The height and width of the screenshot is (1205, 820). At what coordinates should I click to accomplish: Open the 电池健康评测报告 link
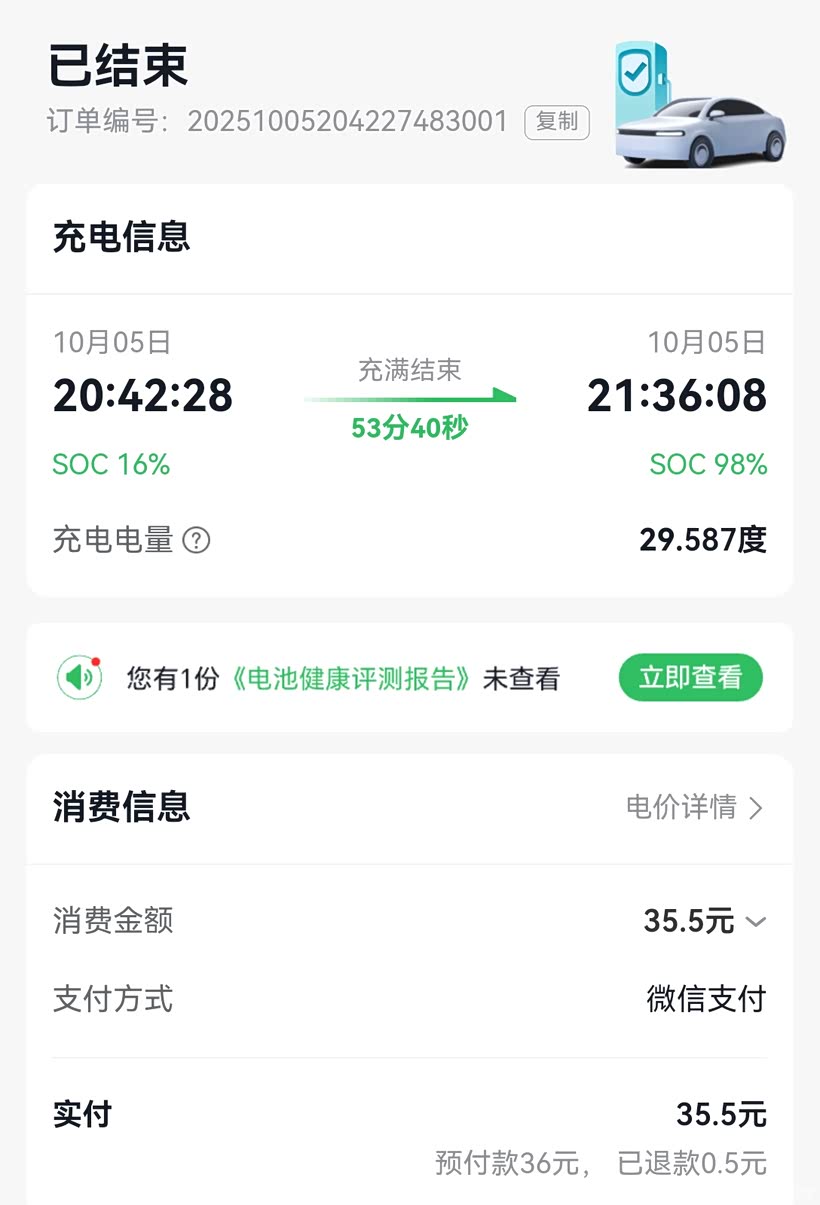pyautogui.click(x=351, y=679)
